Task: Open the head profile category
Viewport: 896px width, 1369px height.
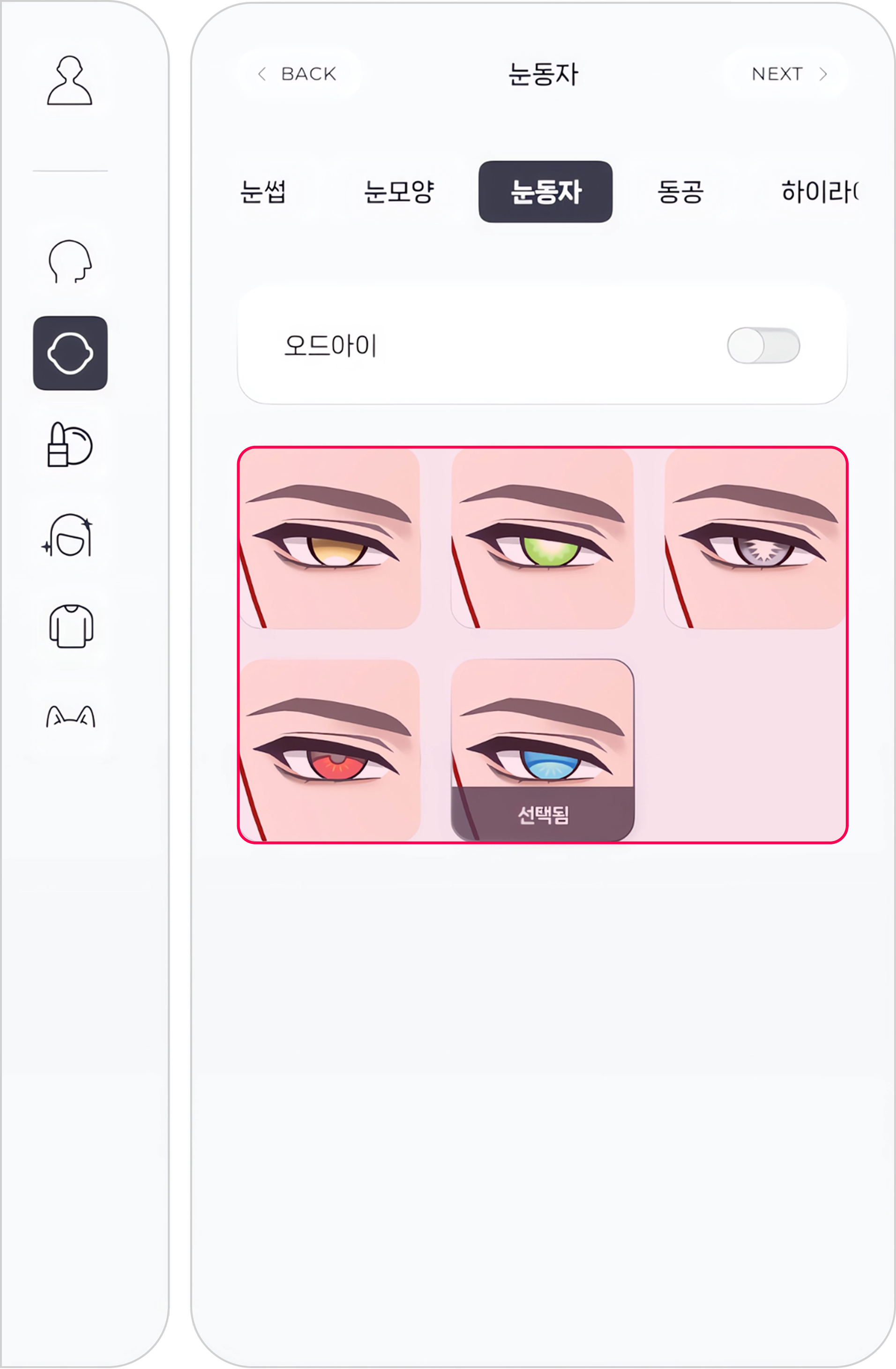Action: click(x=69, y=262)
